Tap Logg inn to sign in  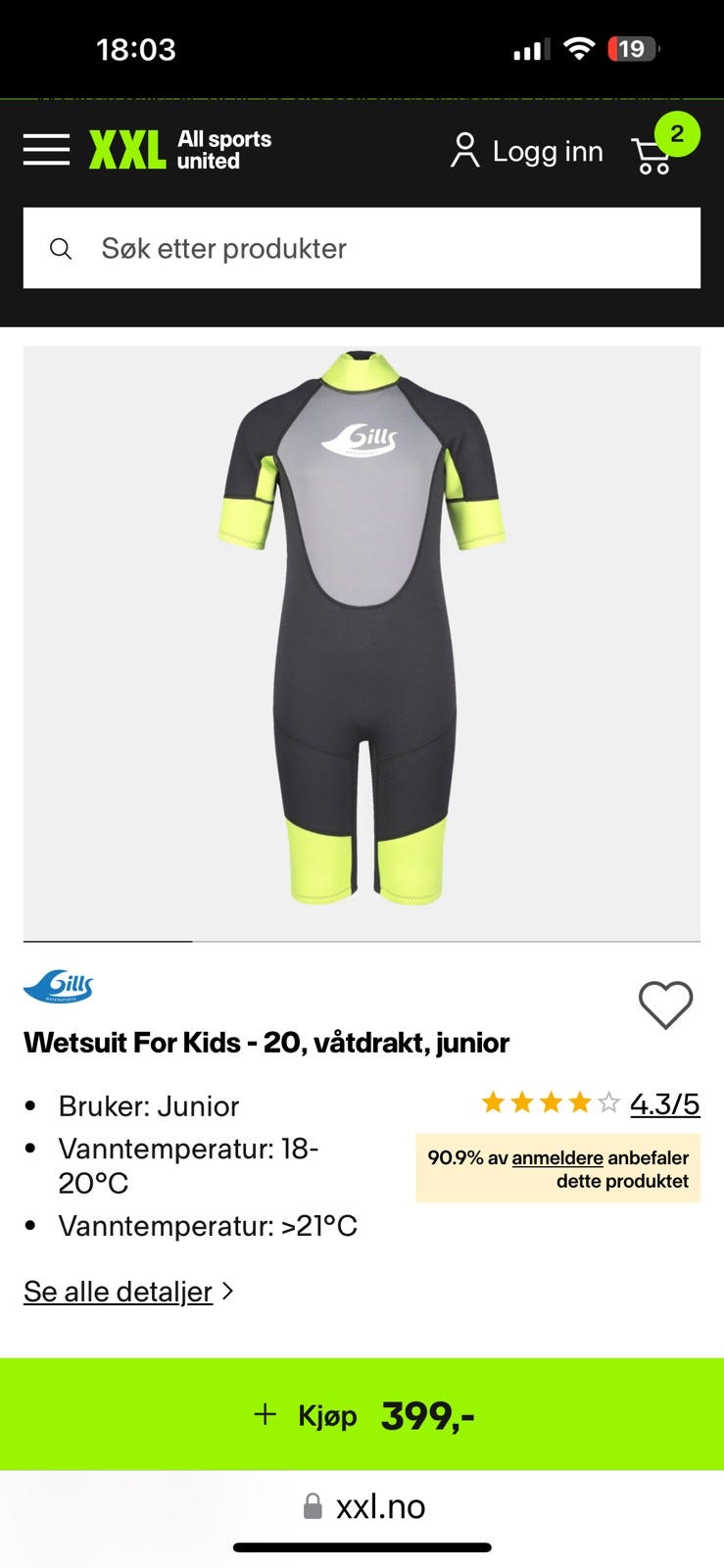[x=527, y=152]
